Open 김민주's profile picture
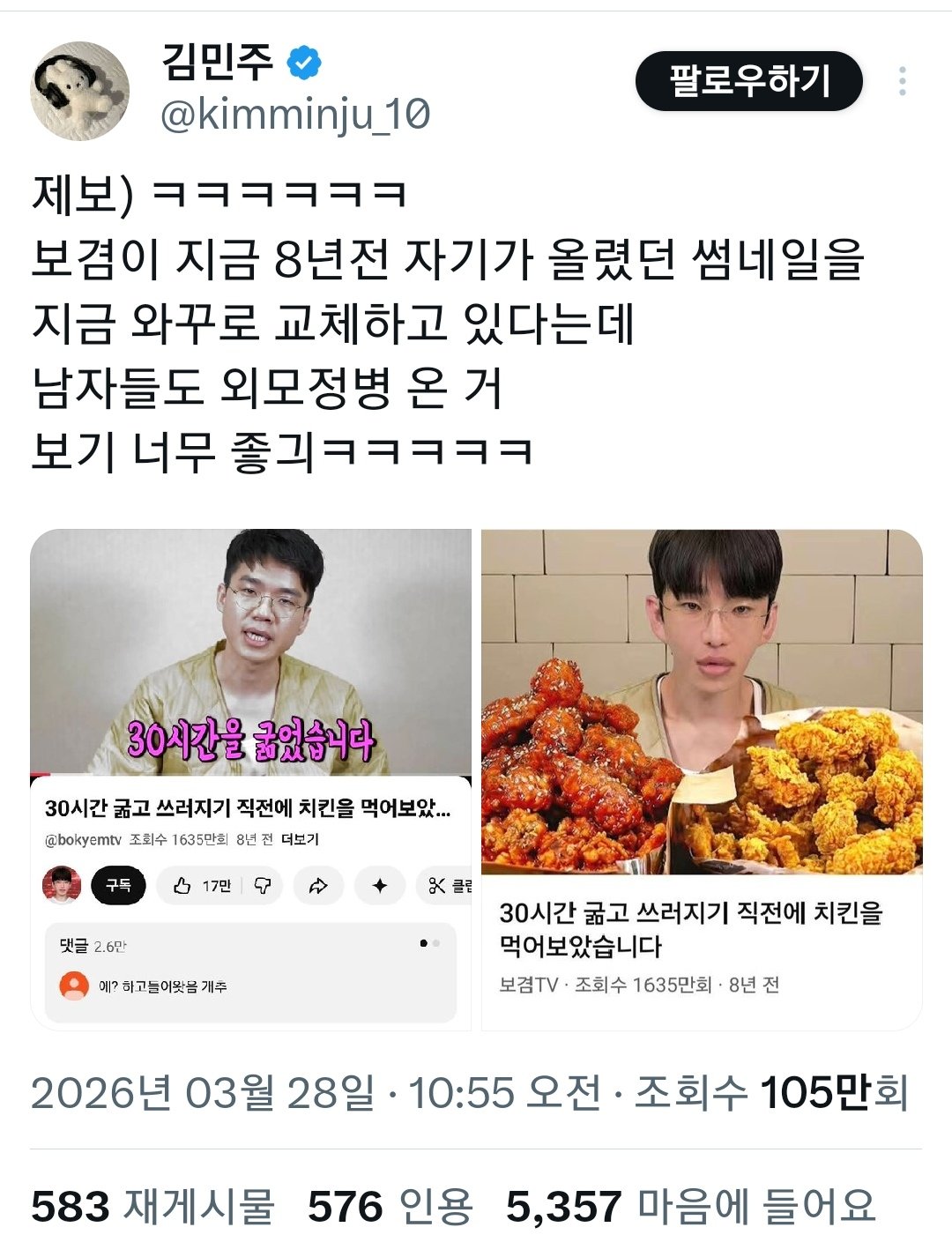Viewport: 952px width, 1257px height. (x=80, y=91)
